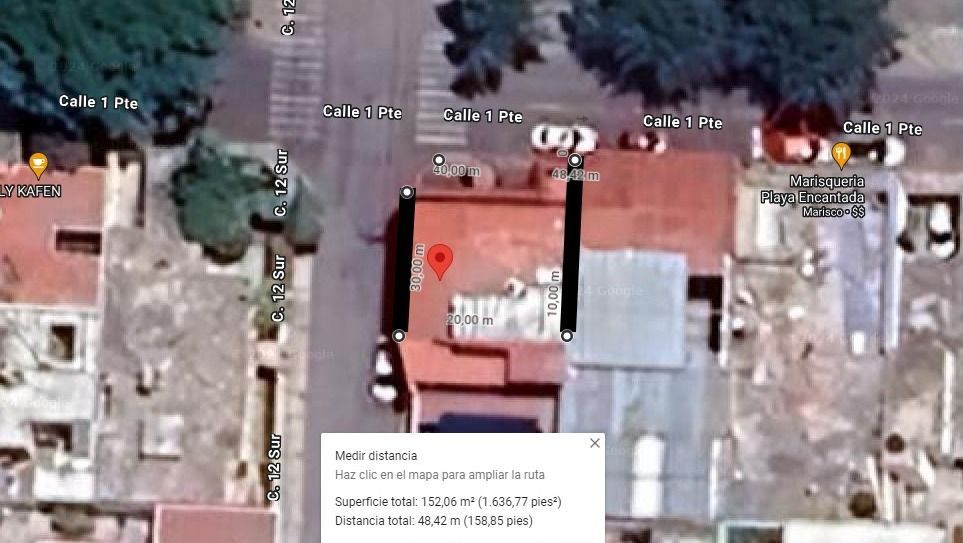Select the measurement point labeled 40,00 m

[x=438, y=160]
